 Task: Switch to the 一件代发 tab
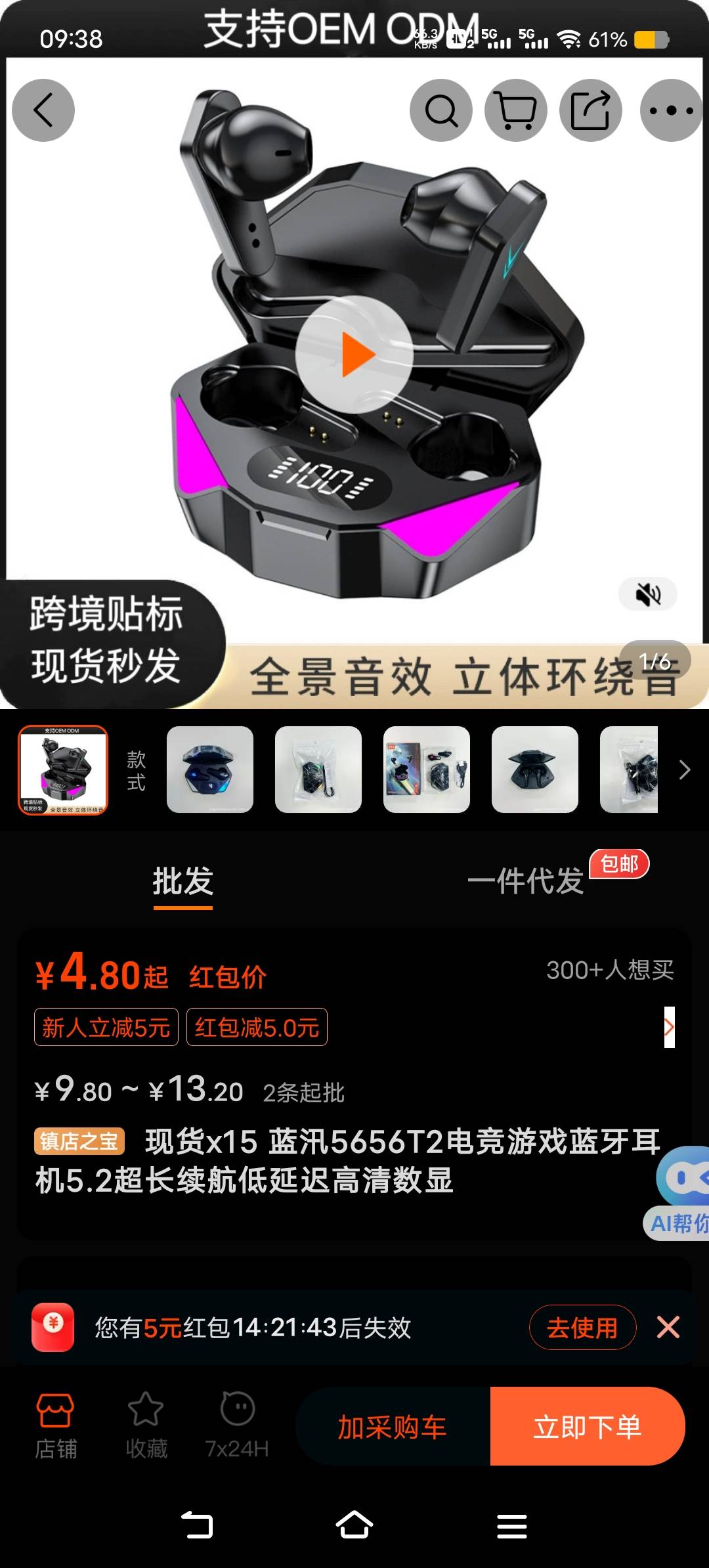click(525, 881)
